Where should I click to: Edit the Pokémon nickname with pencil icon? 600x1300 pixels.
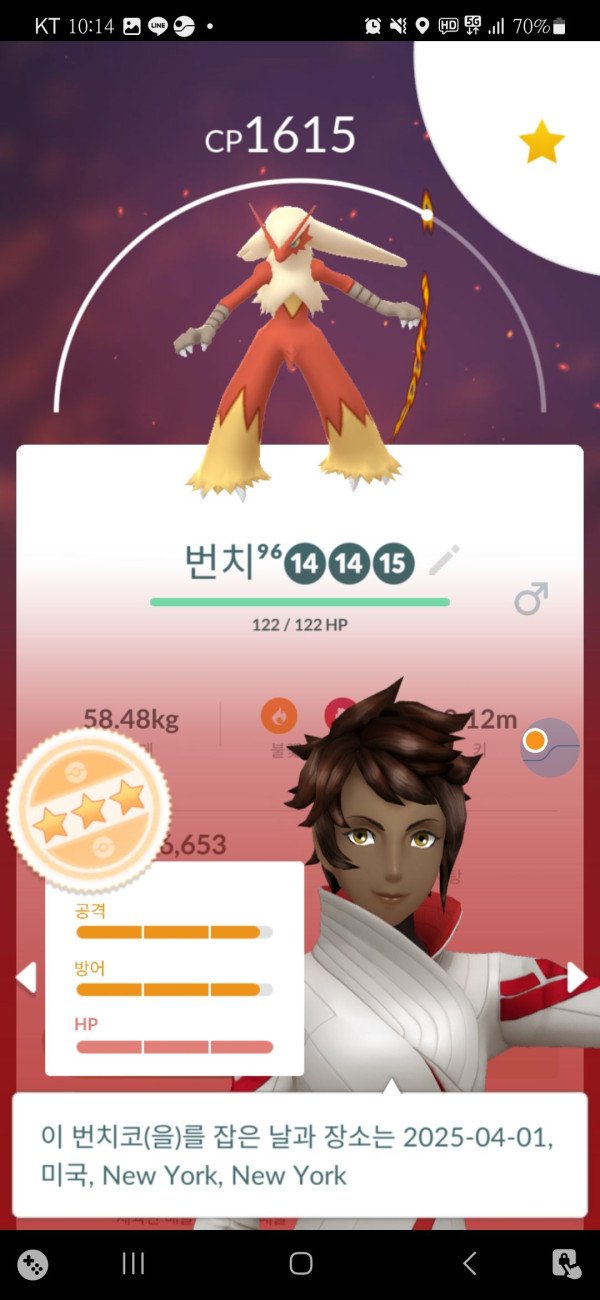pyautogui.click(x=444, y=561)
